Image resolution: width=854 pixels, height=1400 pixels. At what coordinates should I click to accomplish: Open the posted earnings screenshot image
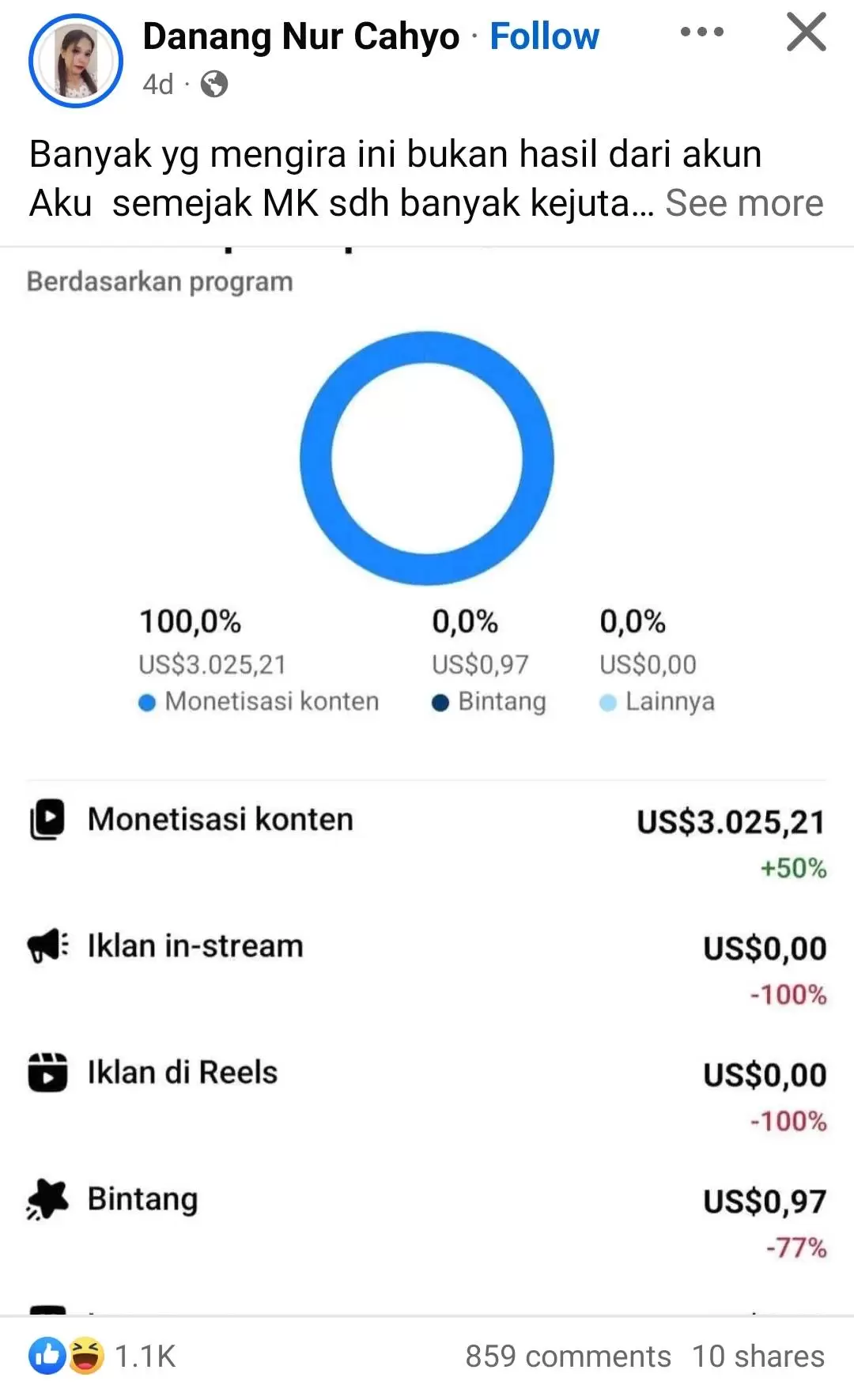[427, 781]
